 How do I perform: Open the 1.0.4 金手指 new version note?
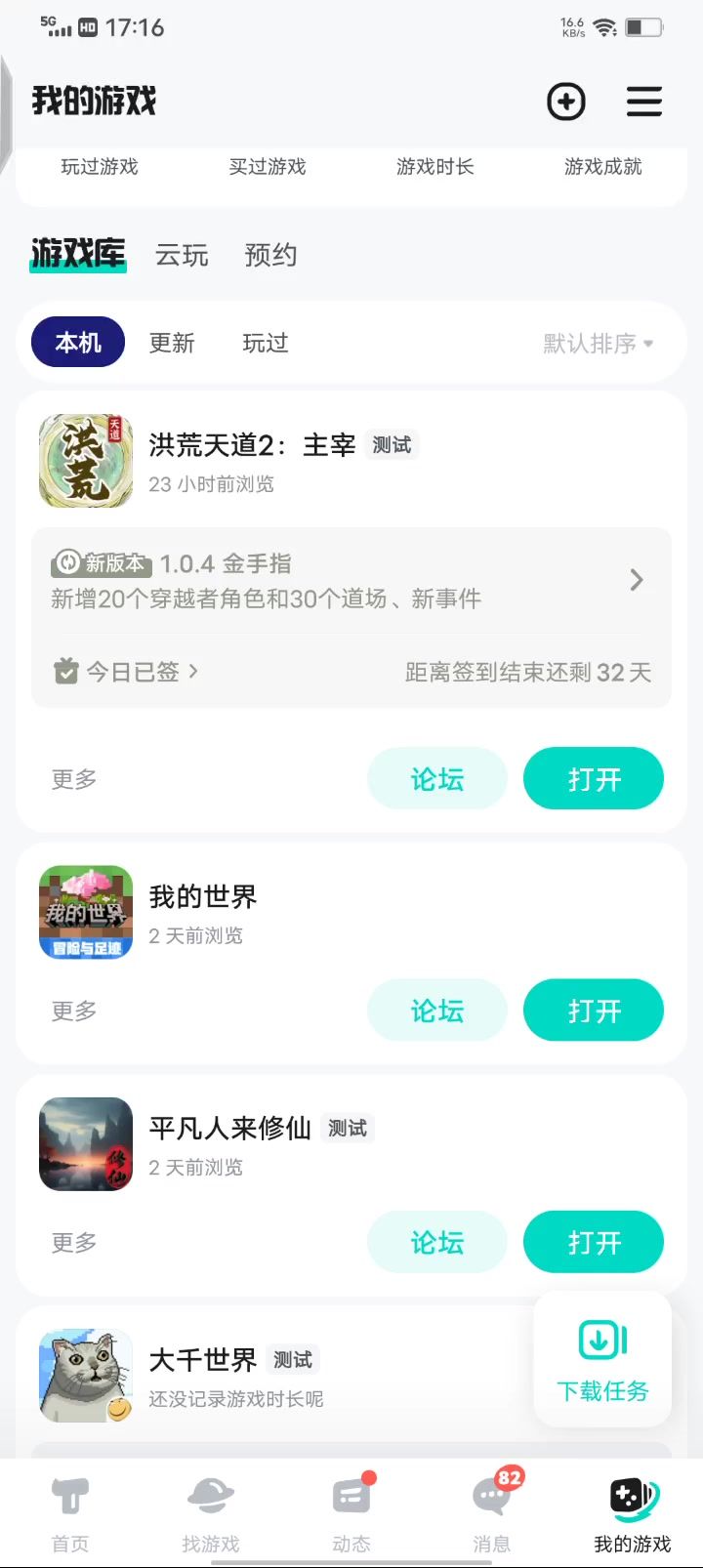click(x=351, y=580)
